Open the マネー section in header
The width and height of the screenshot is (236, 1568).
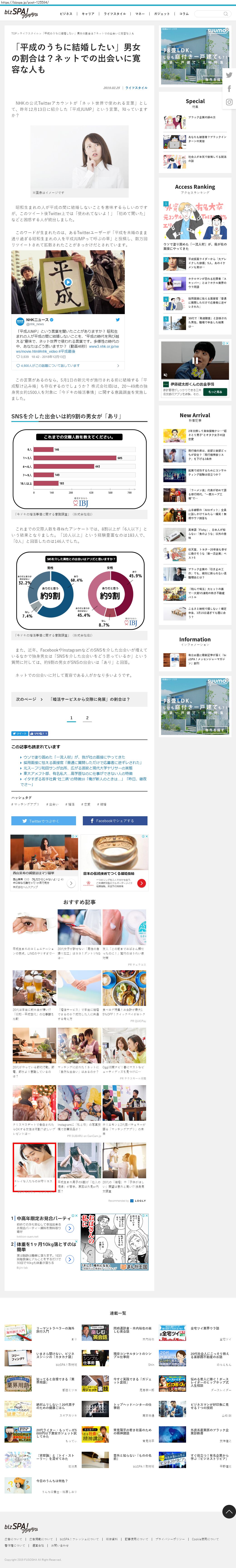click(140, 13)
